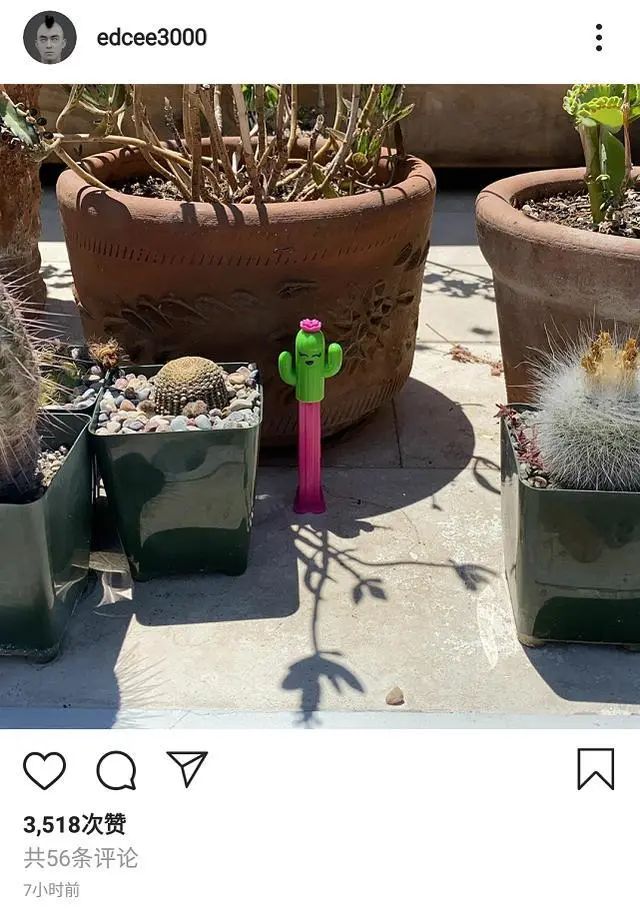Open the post's three-dot overflow menu

click(598, 38)
